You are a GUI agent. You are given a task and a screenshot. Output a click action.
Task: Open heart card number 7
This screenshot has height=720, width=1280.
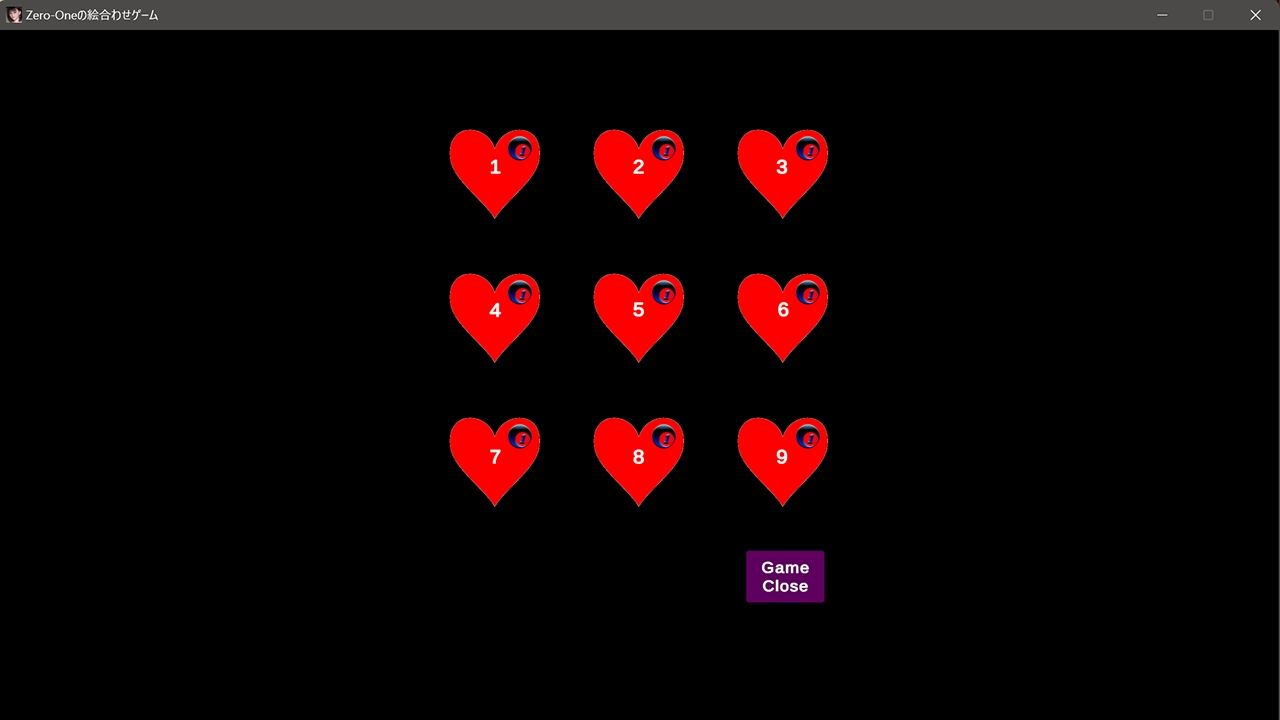coord(494,458)
